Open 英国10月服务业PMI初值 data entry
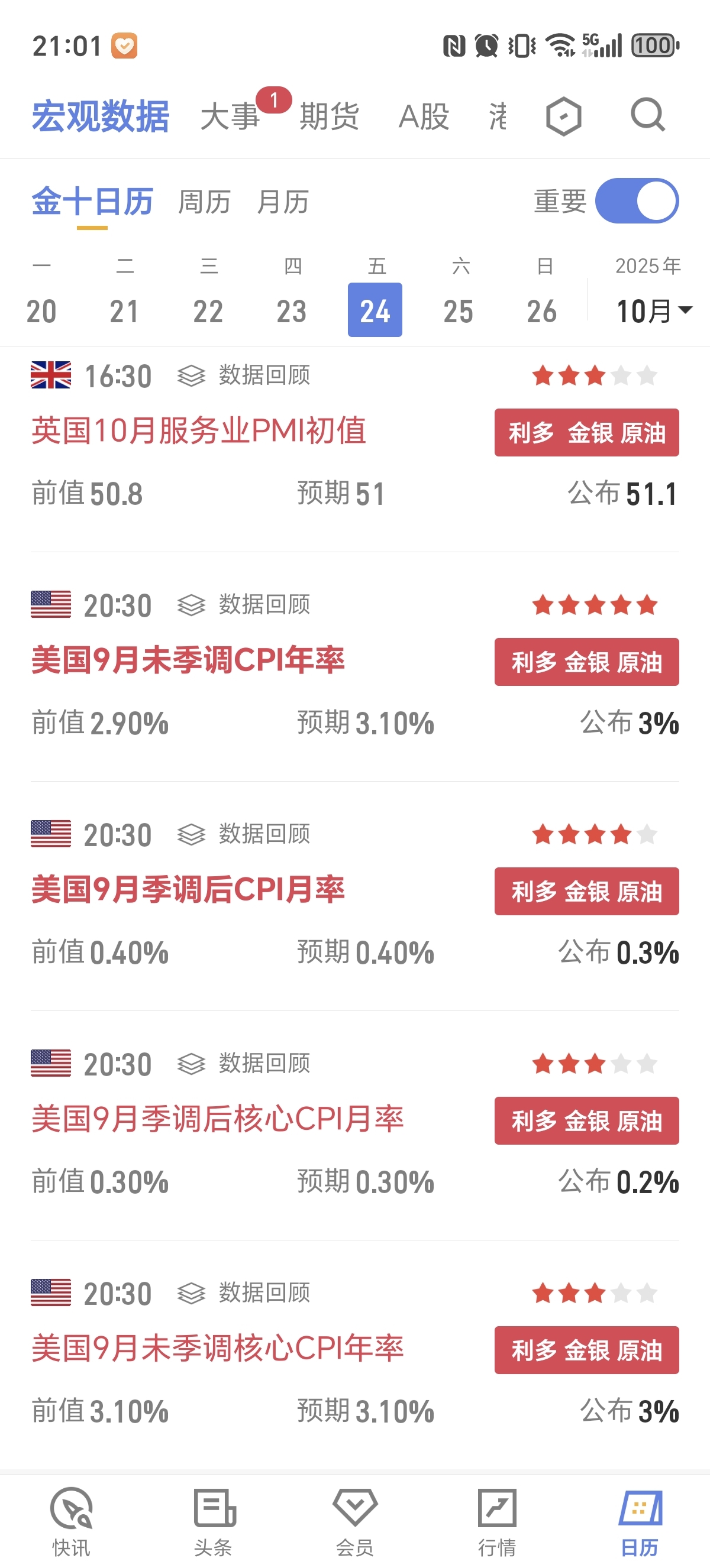Screen dimensions: 710x1568 (x=199, y=431)
